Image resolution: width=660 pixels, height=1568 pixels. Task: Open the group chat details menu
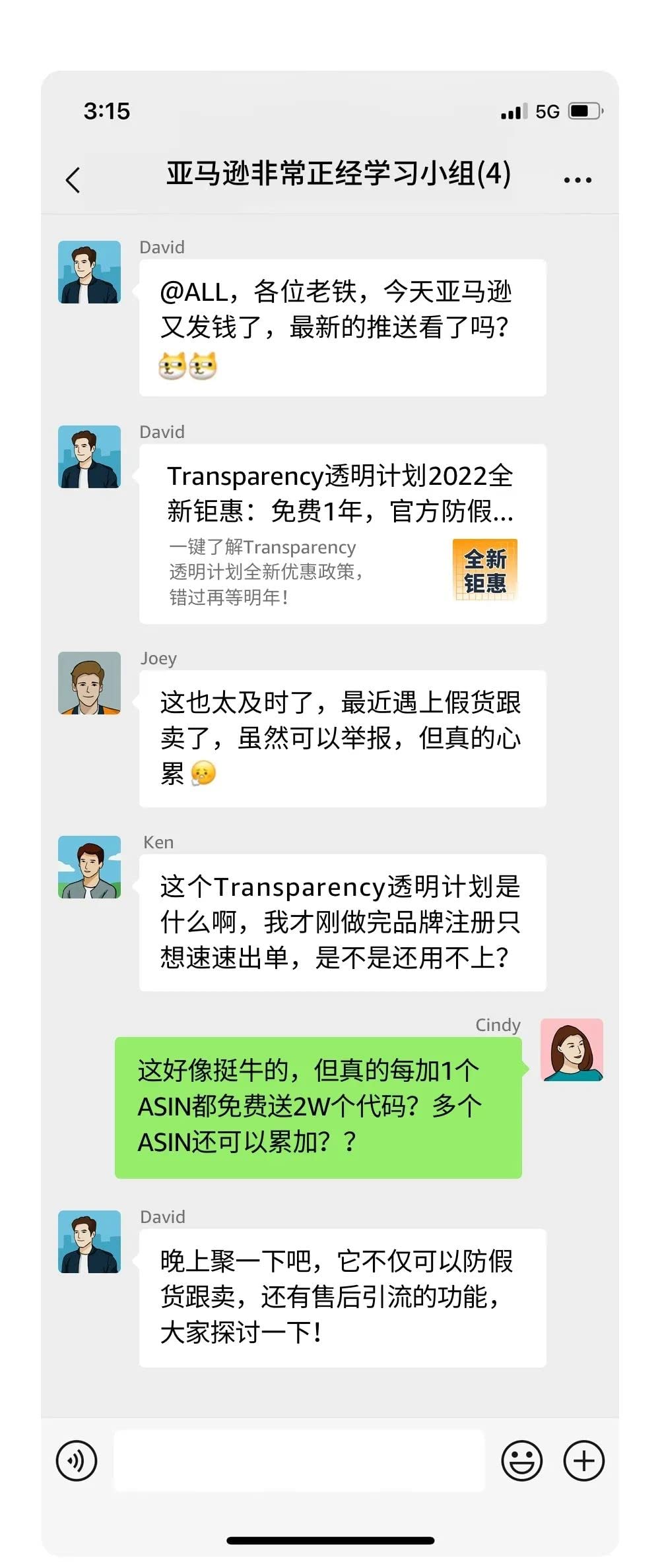pyautogui.click(x=577, y=179)
